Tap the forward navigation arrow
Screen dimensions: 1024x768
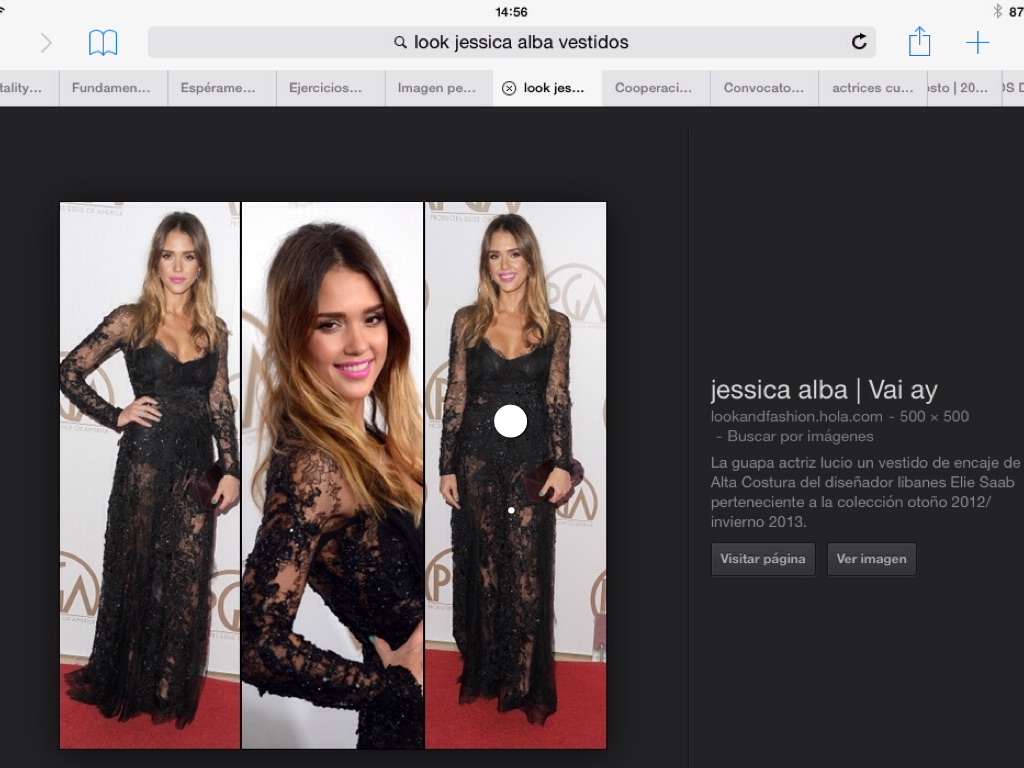point(46,42)
